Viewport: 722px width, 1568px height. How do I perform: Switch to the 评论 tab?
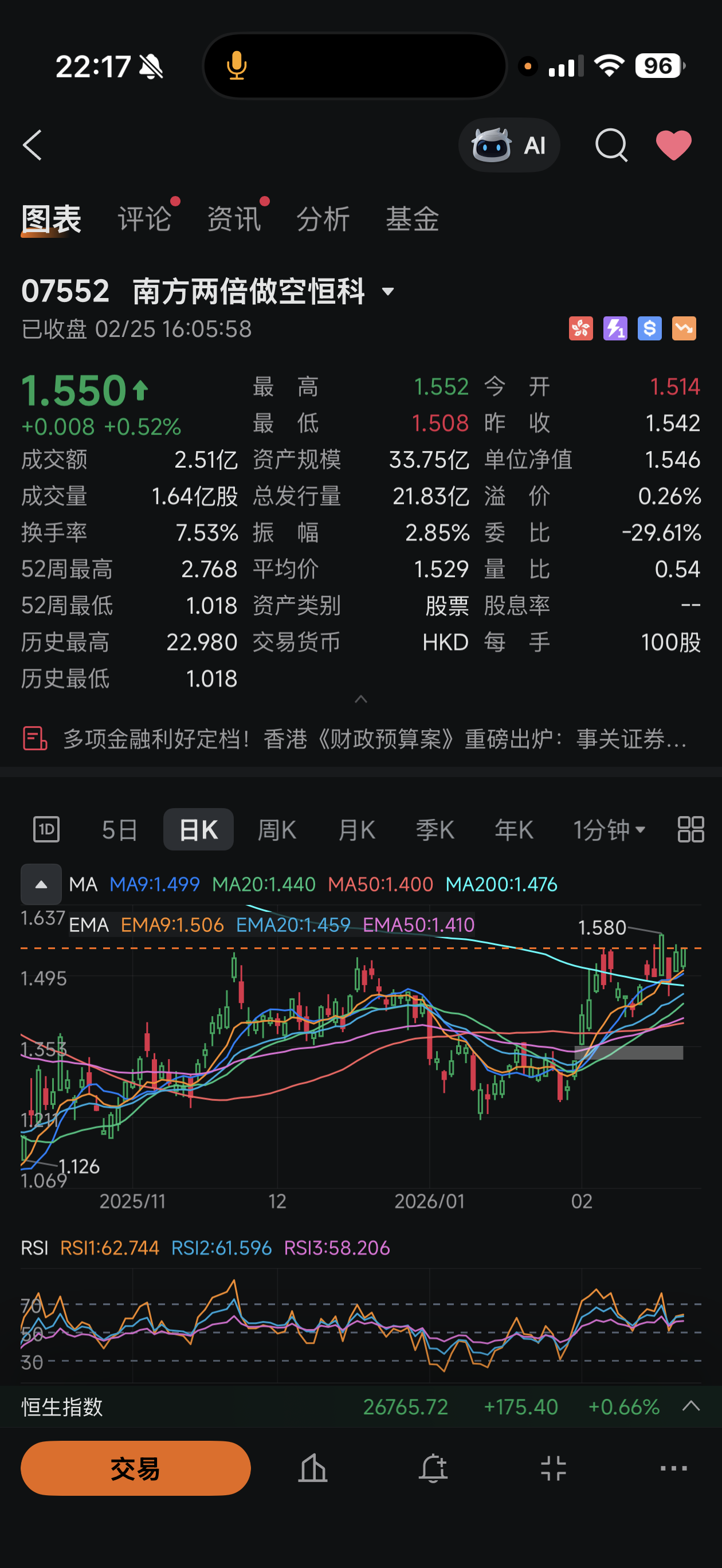click(x=144, y=218)
